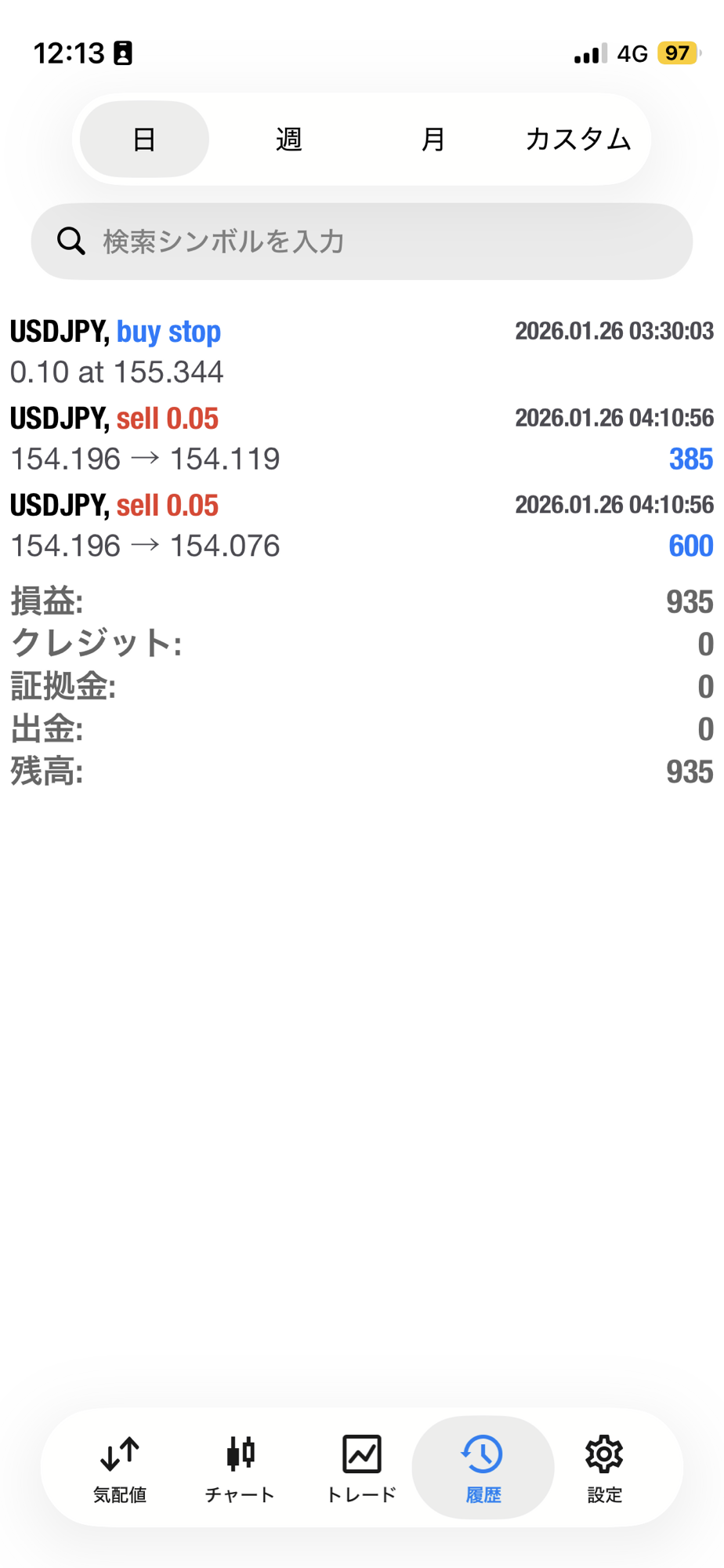Switch to the トレード trade tab
The image size is (724, 1568).
click(361, 1468)
